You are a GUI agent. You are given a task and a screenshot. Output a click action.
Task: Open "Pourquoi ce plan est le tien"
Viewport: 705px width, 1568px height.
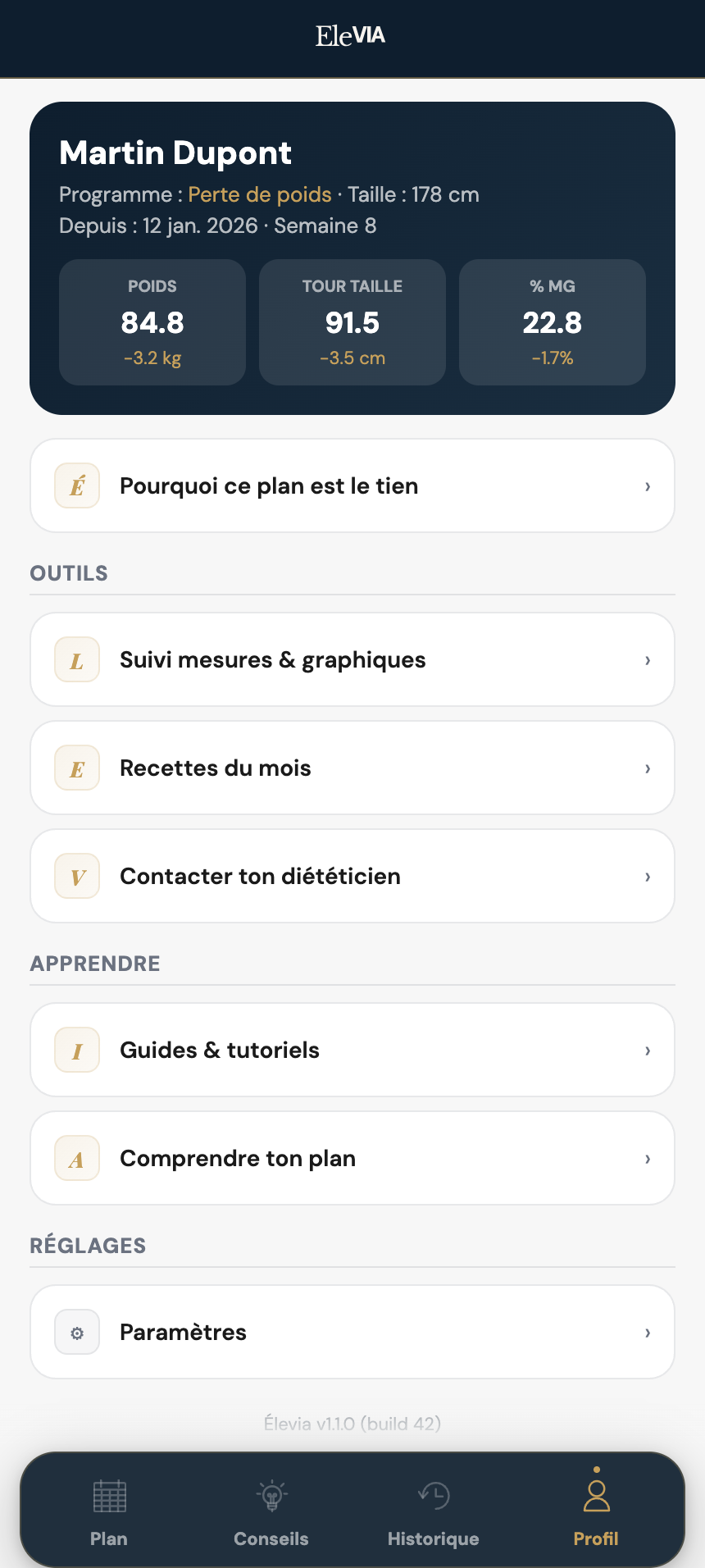(x=269, y=485)
